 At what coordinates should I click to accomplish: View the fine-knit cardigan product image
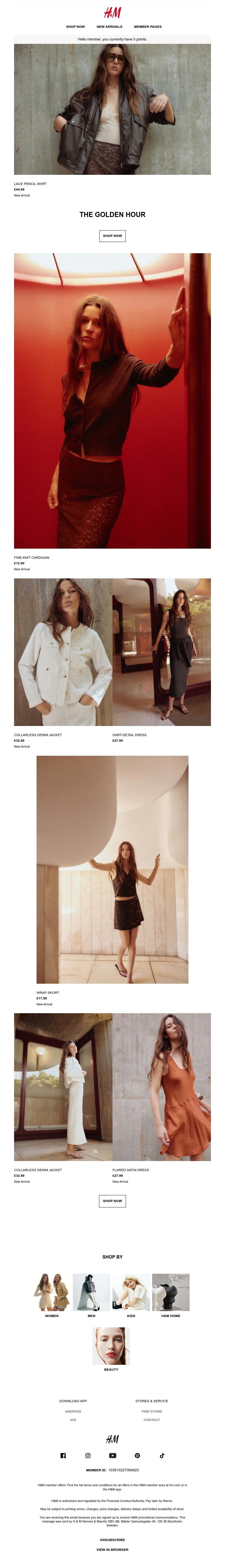pos(112,401)
